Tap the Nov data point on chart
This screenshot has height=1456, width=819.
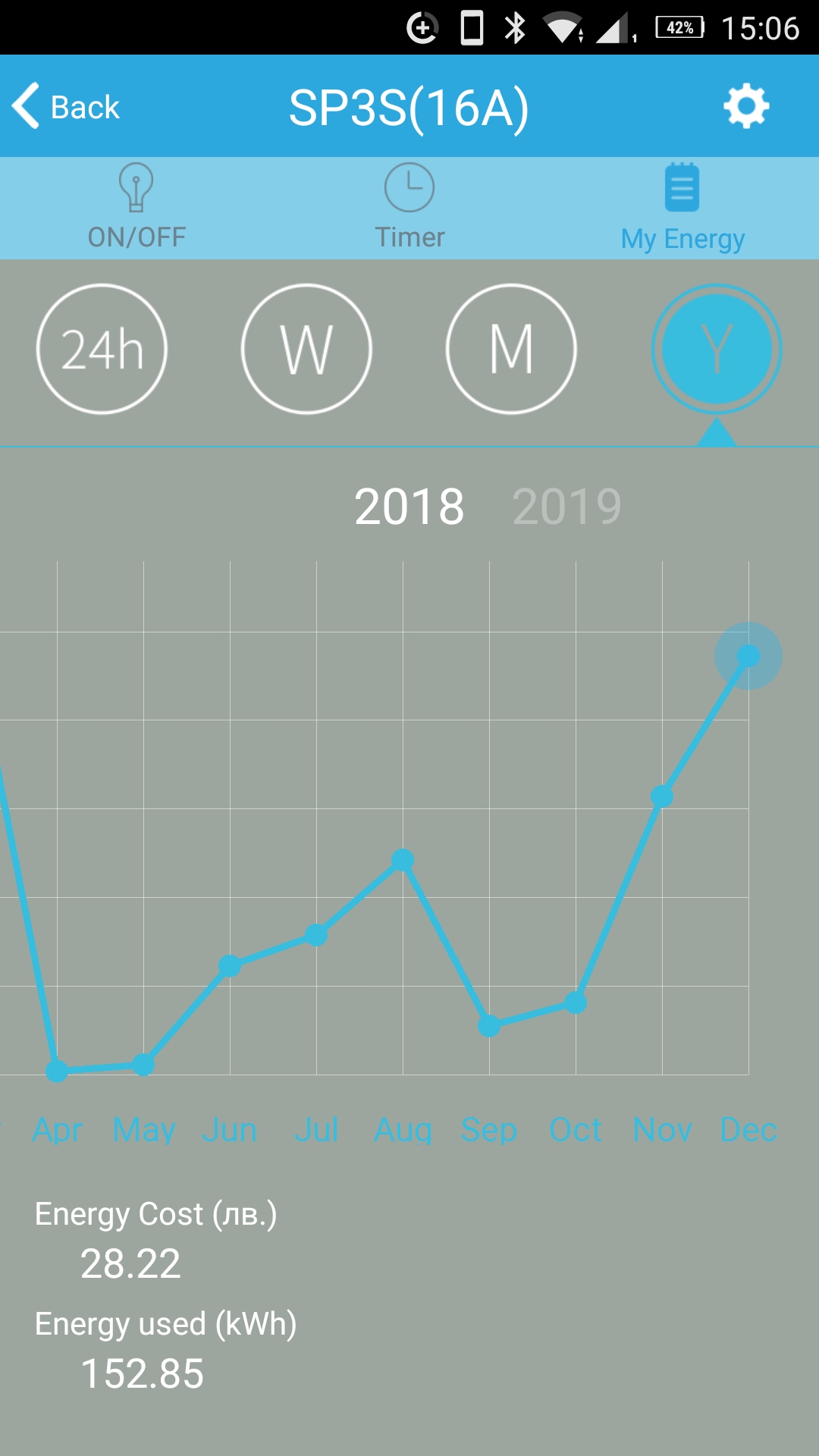[662, 796]
